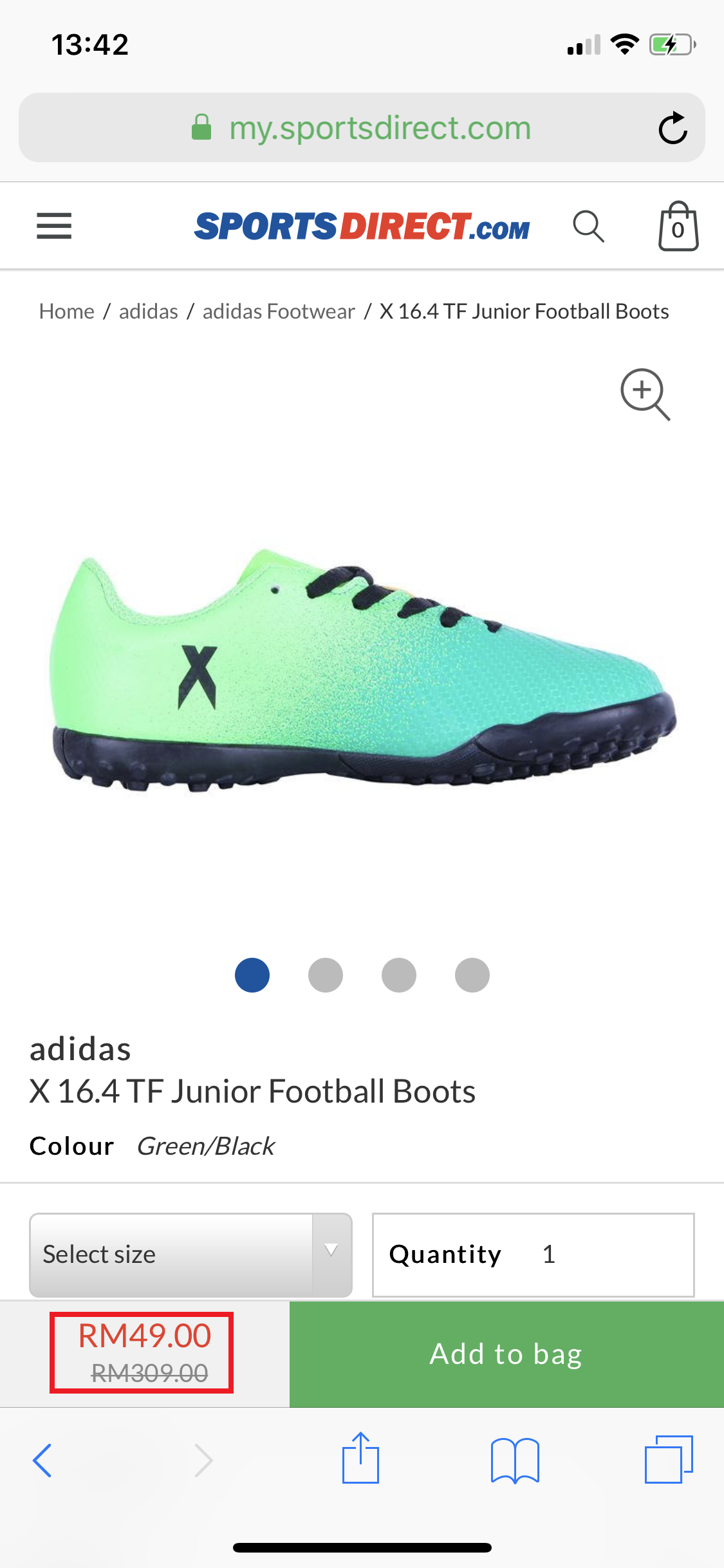Open adidas Footwear breadcrumb
The width and height of the screenshot is (724, 1568).
[x=279, y=312]
